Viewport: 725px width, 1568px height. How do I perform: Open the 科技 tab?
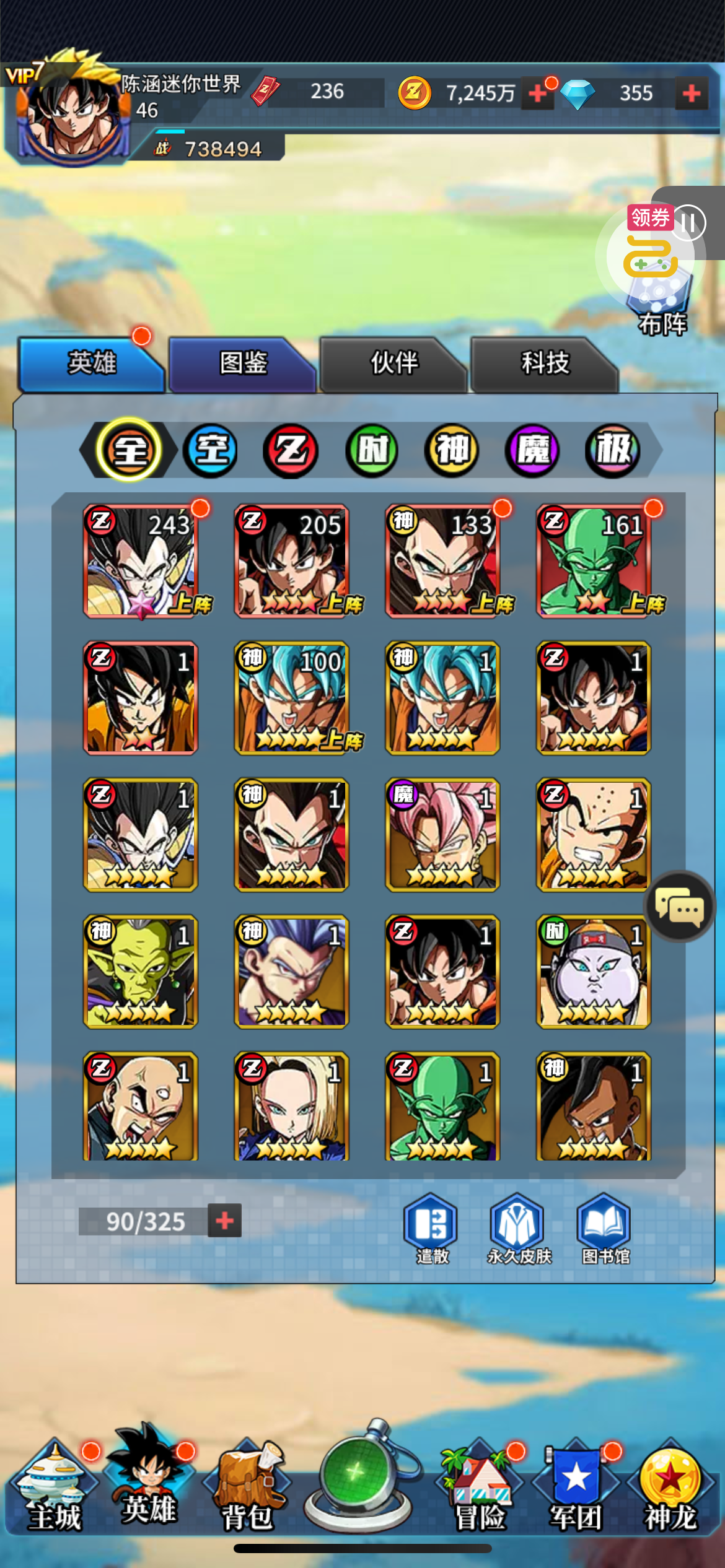(x=544, y=364)
